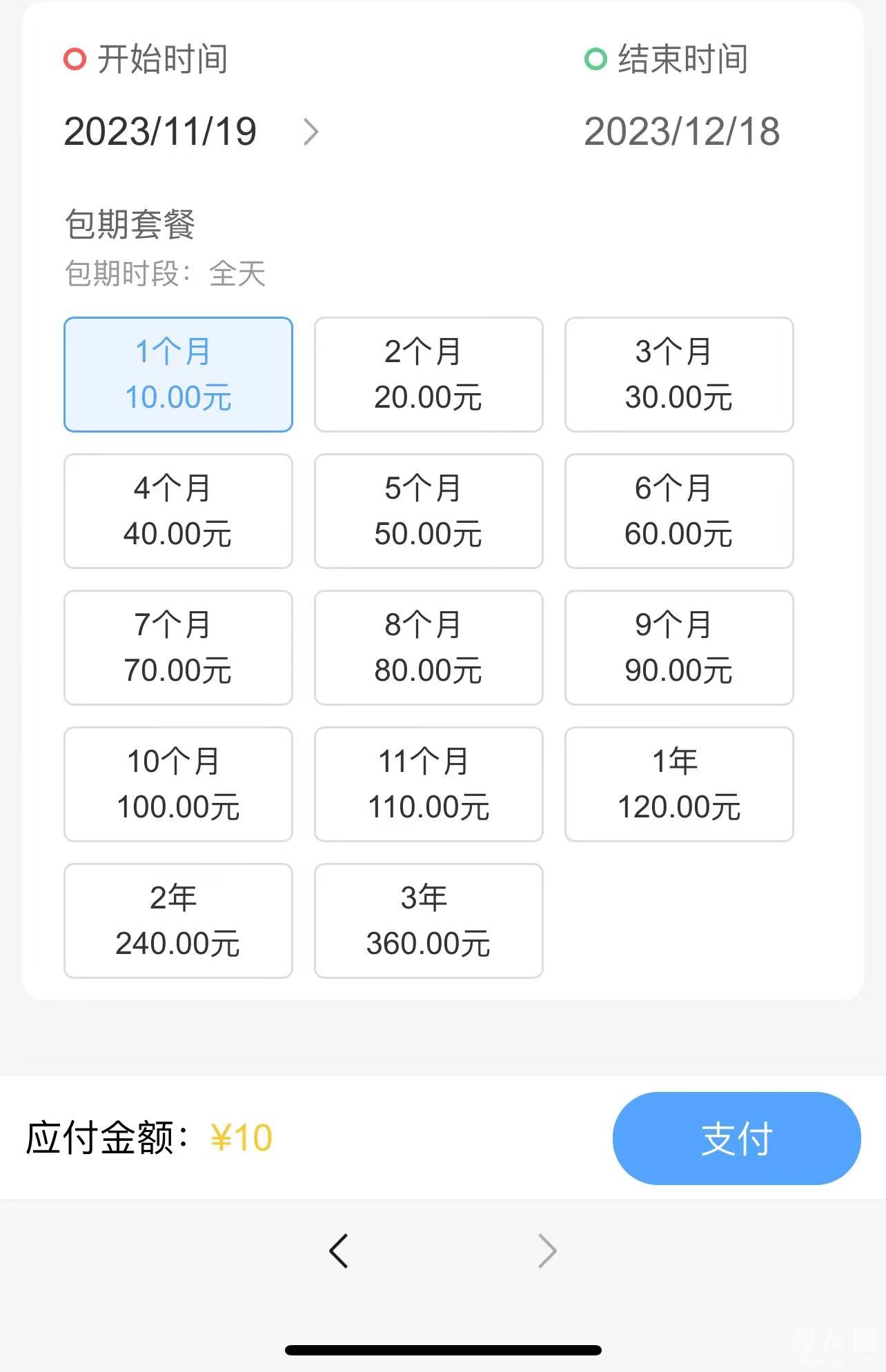Go back with the browser back arrow
The image size is (886, 1372).
(x=339, y=1251)
